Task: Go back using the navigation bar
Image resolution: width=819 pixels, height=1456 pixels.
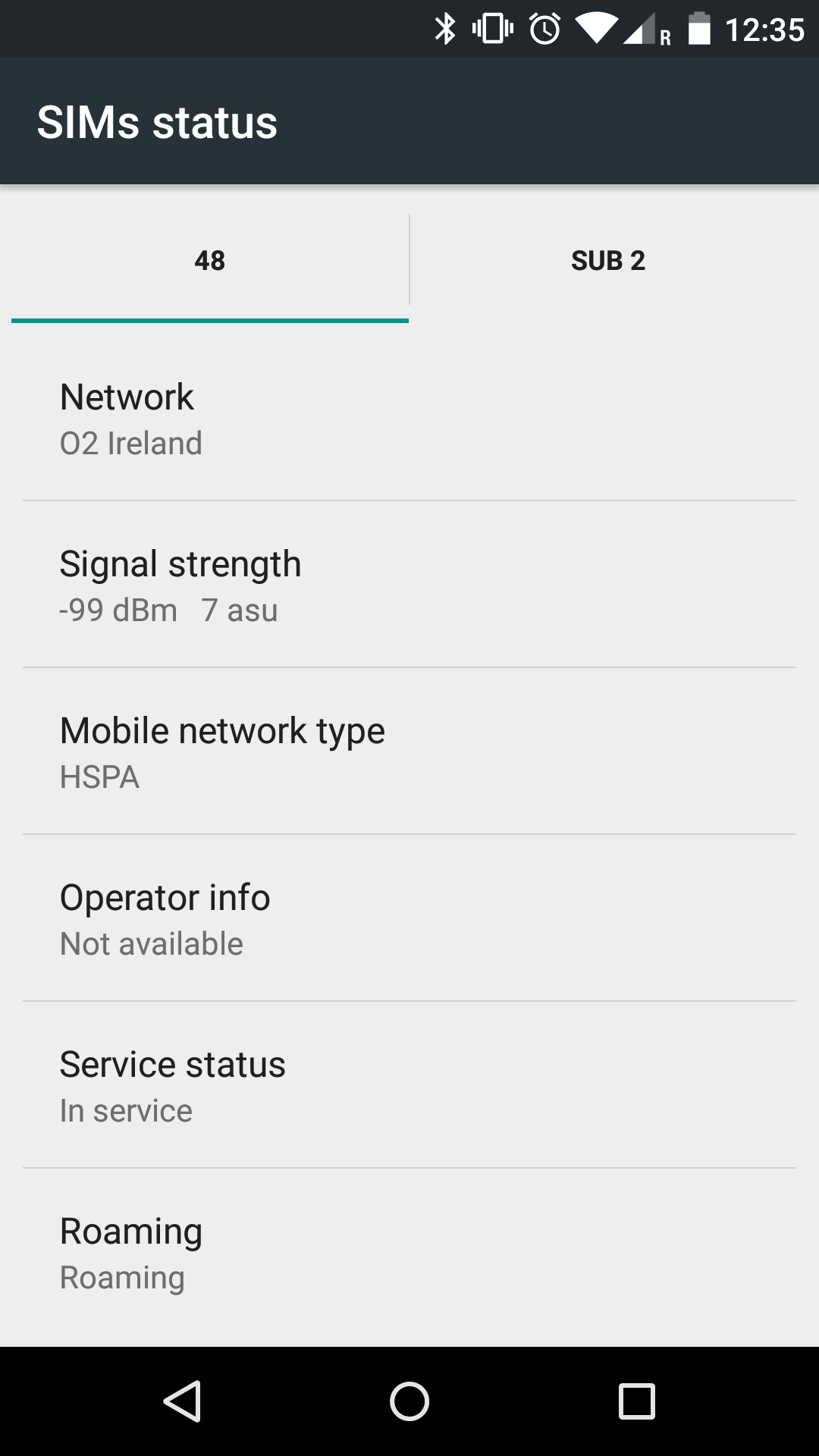Action: tap(182, 1401)
